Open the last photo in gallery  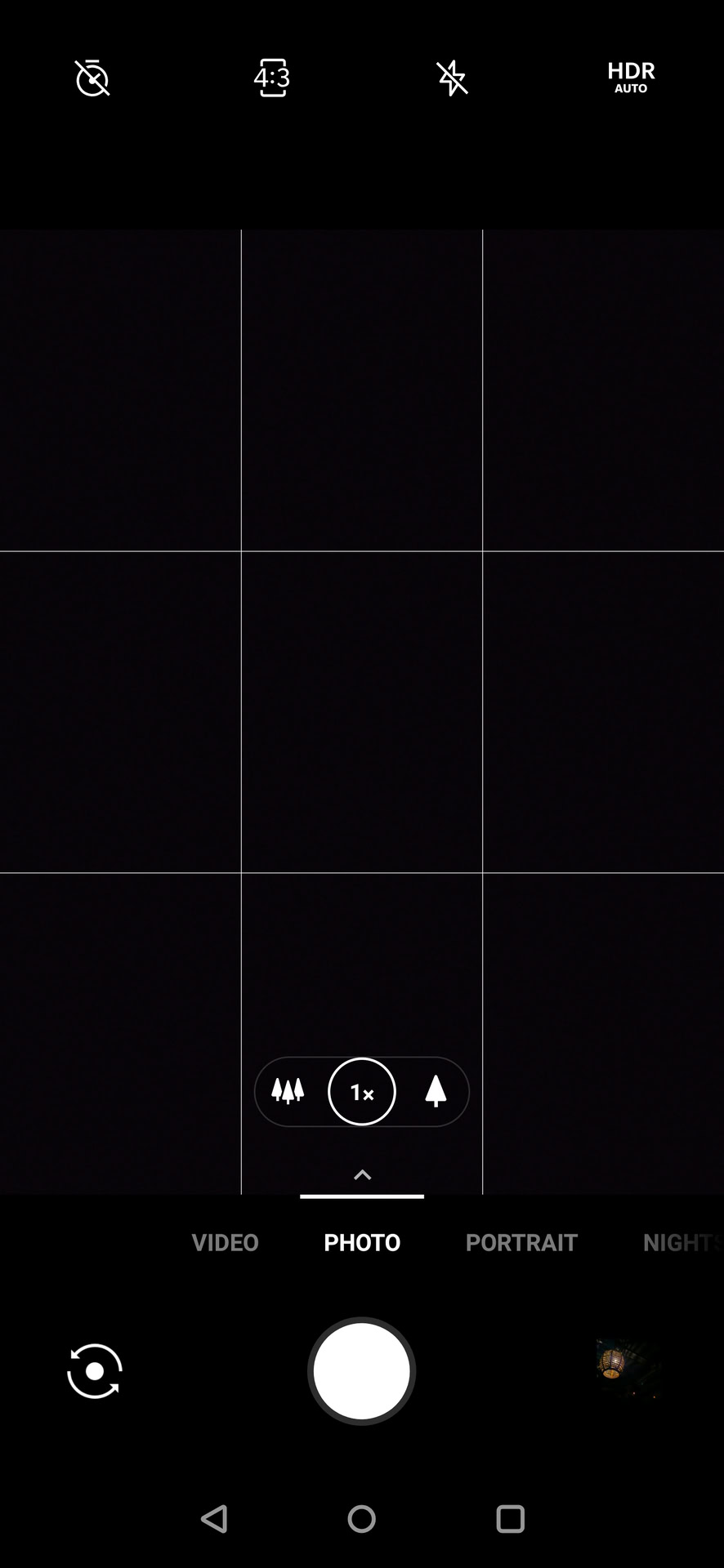click(x=628, y=1370)
